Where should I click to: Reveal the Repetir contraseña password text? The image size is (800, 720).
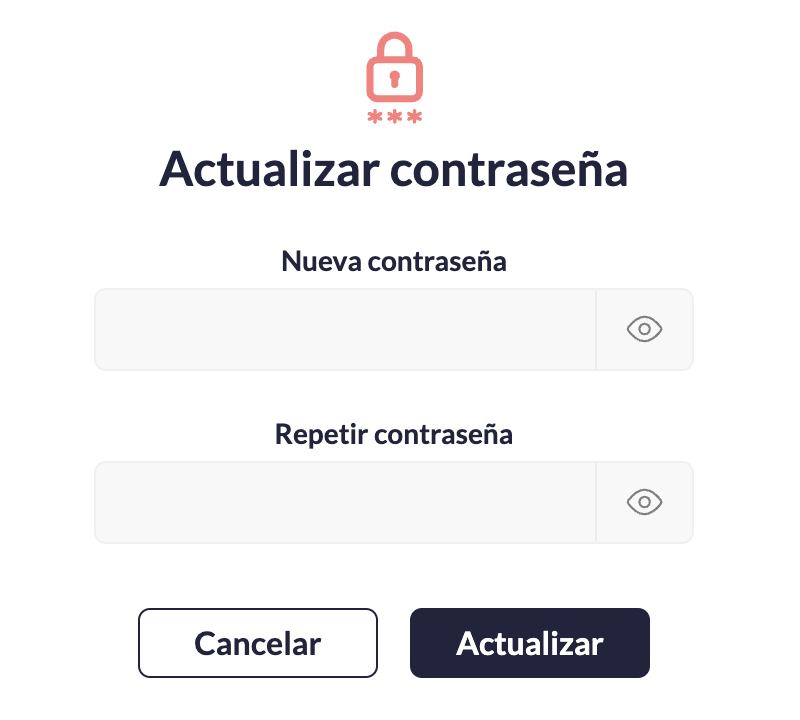tap(645, 502)
